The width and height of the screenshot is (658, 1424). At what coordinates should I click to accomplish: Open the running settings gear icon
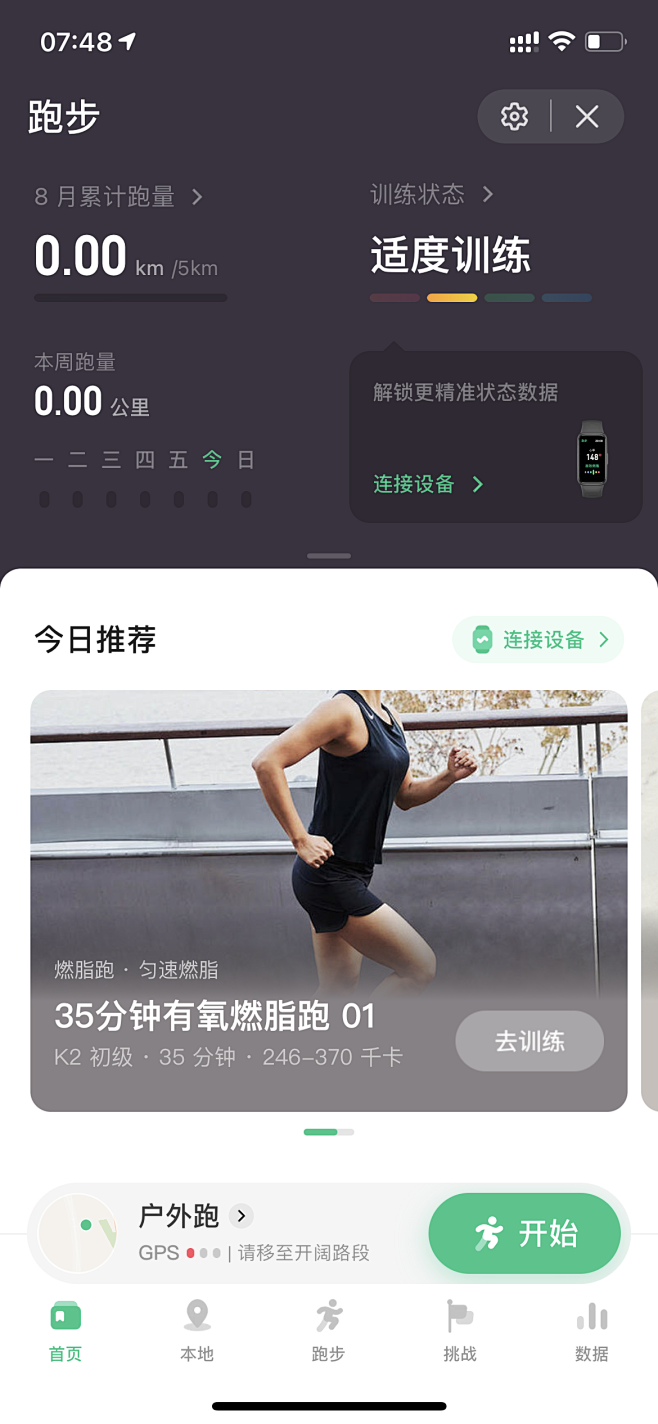pyautogui.click(x=514, y=117)
